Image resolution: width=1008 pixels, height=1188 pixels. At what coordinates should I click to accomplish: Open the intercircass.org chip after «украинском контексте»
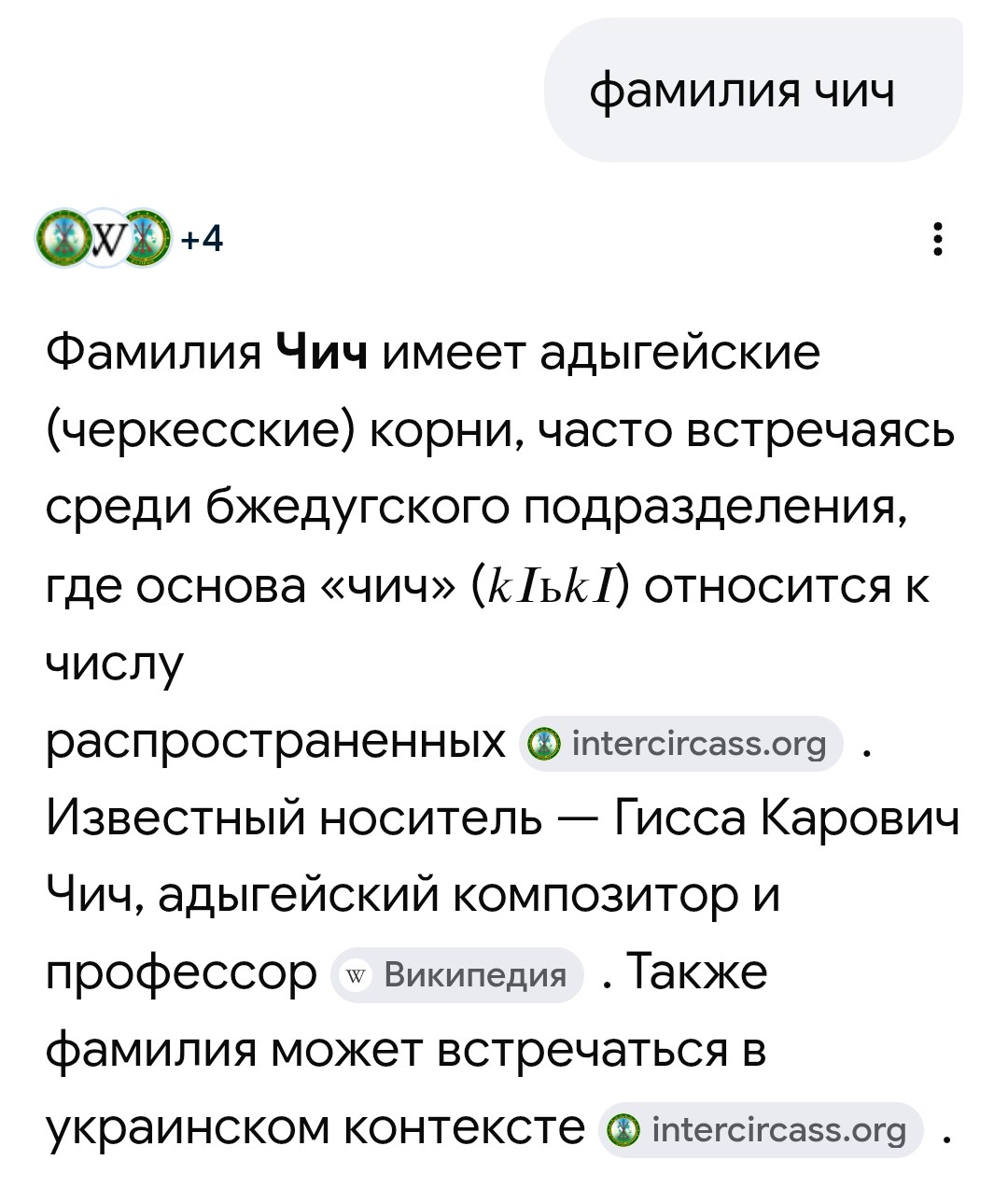760,1130
